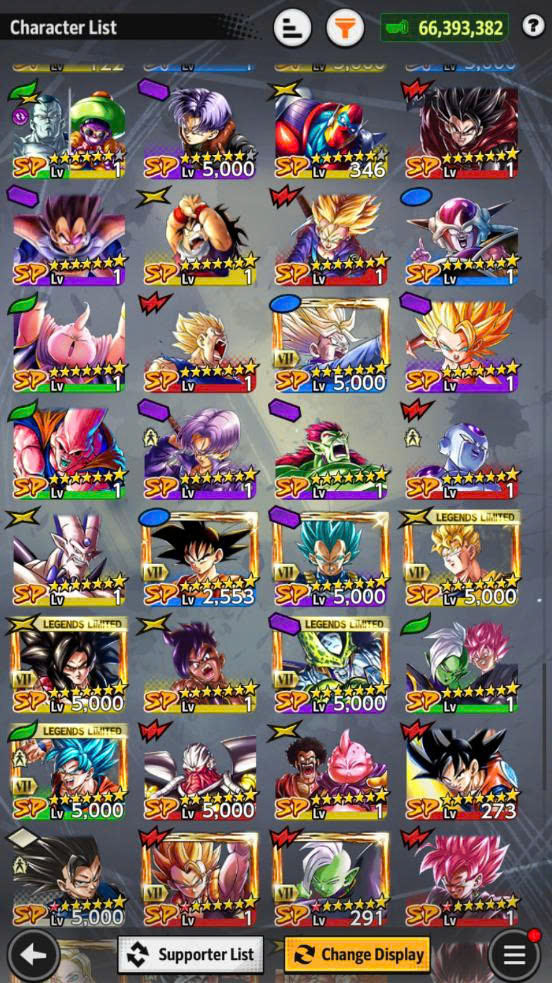
Task: Open the Legends Limited Cell card
Action: click(330, 666)
